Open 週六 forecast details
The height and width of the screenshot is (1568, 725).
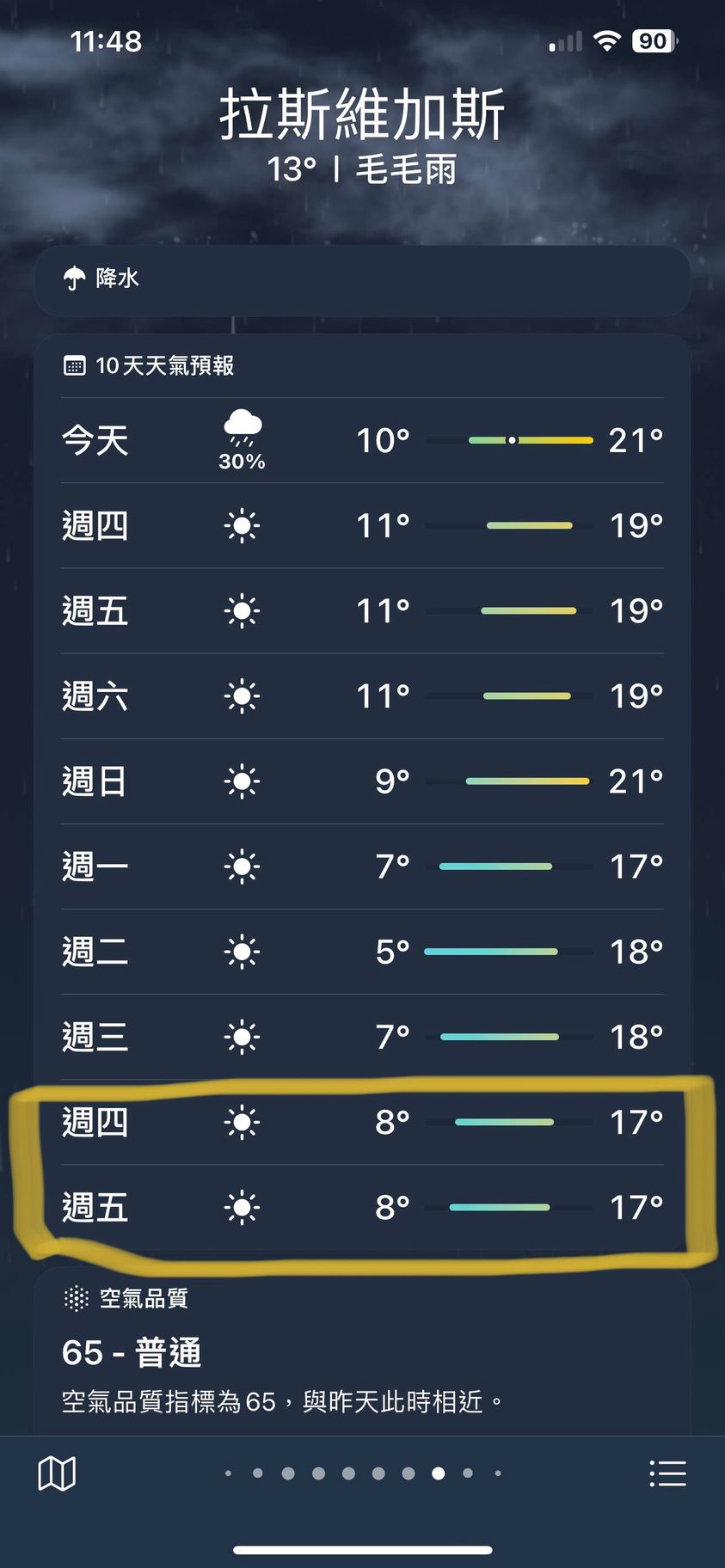click(361, 695)
